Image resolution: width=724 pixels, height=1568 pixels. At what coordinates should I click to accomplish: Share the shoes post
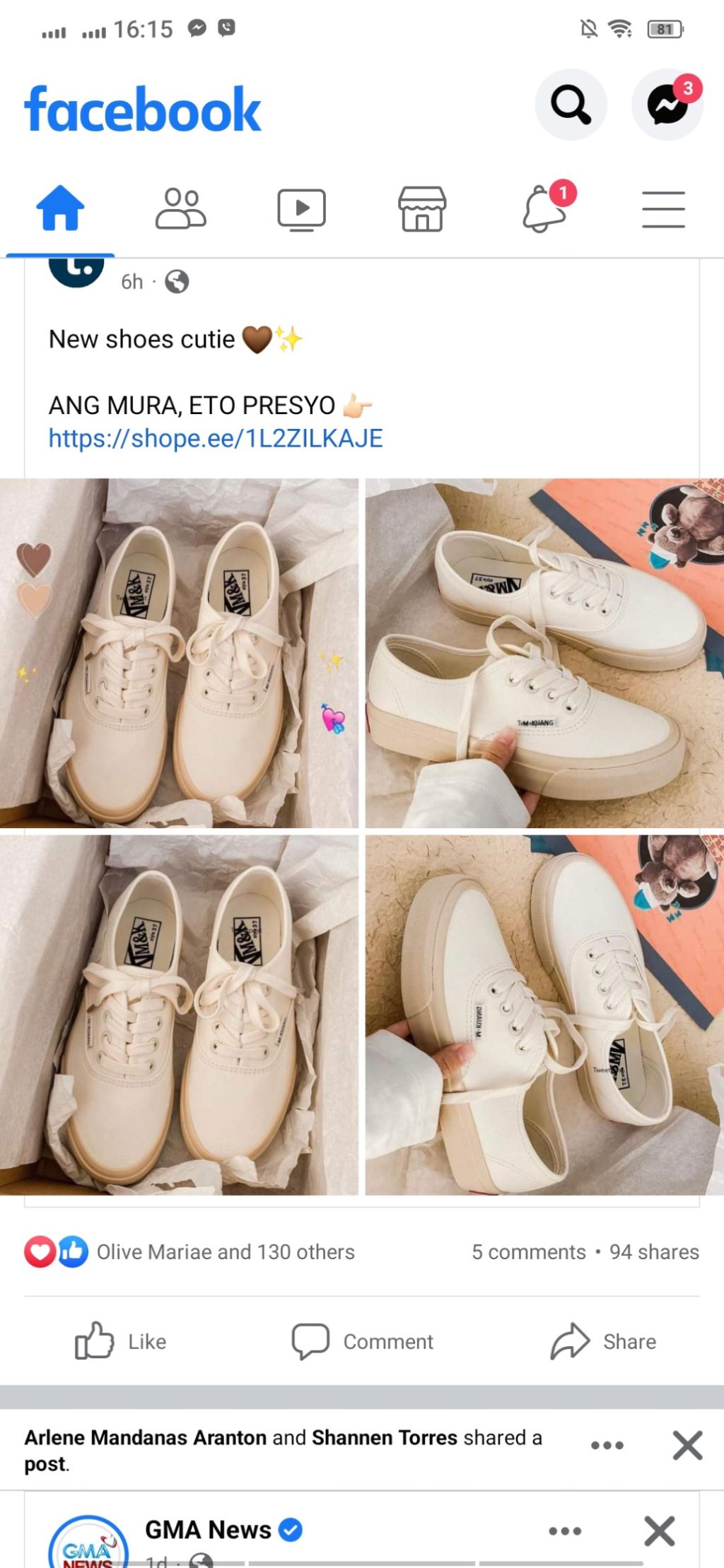click(x=604, y=1341)
